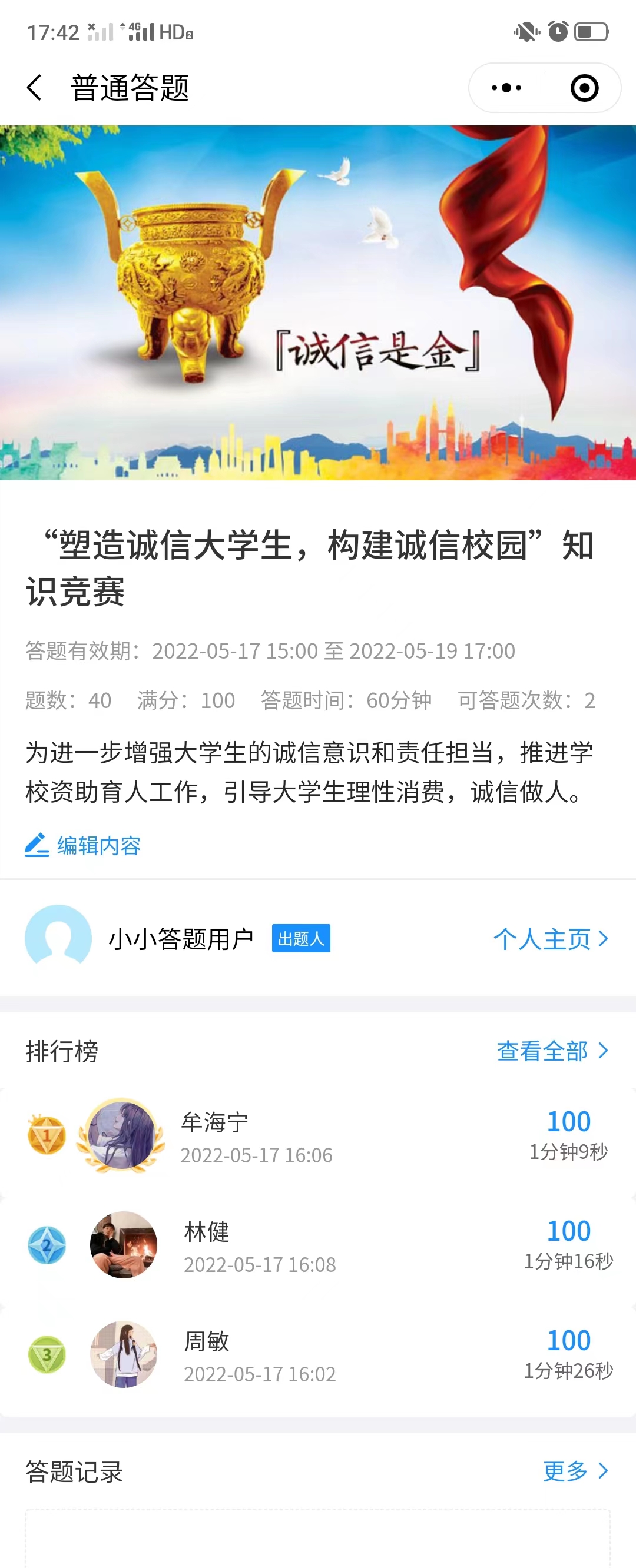Tap the 小小答题用户 avatar

tap(58, 938)
